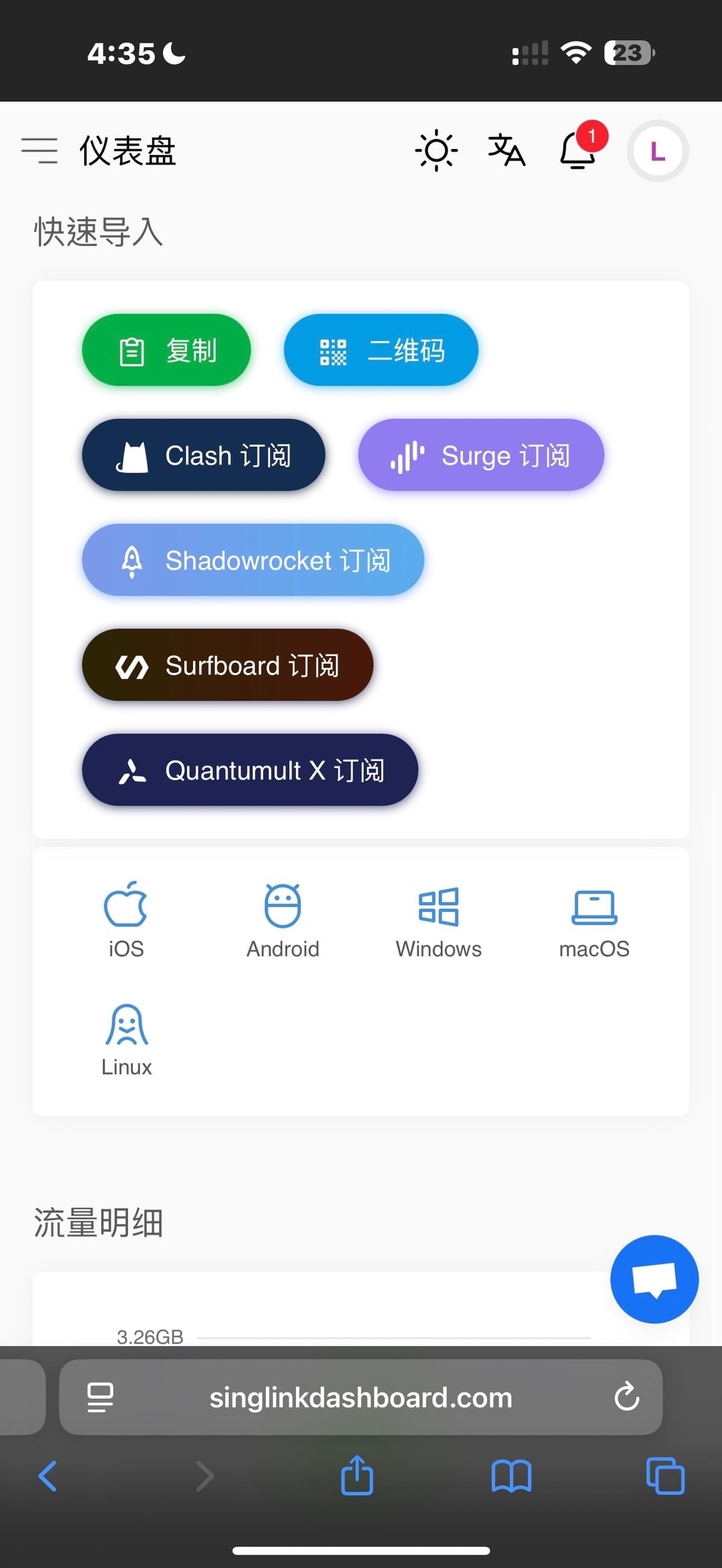Tap the green 复制 copy button

click(166, 351)
